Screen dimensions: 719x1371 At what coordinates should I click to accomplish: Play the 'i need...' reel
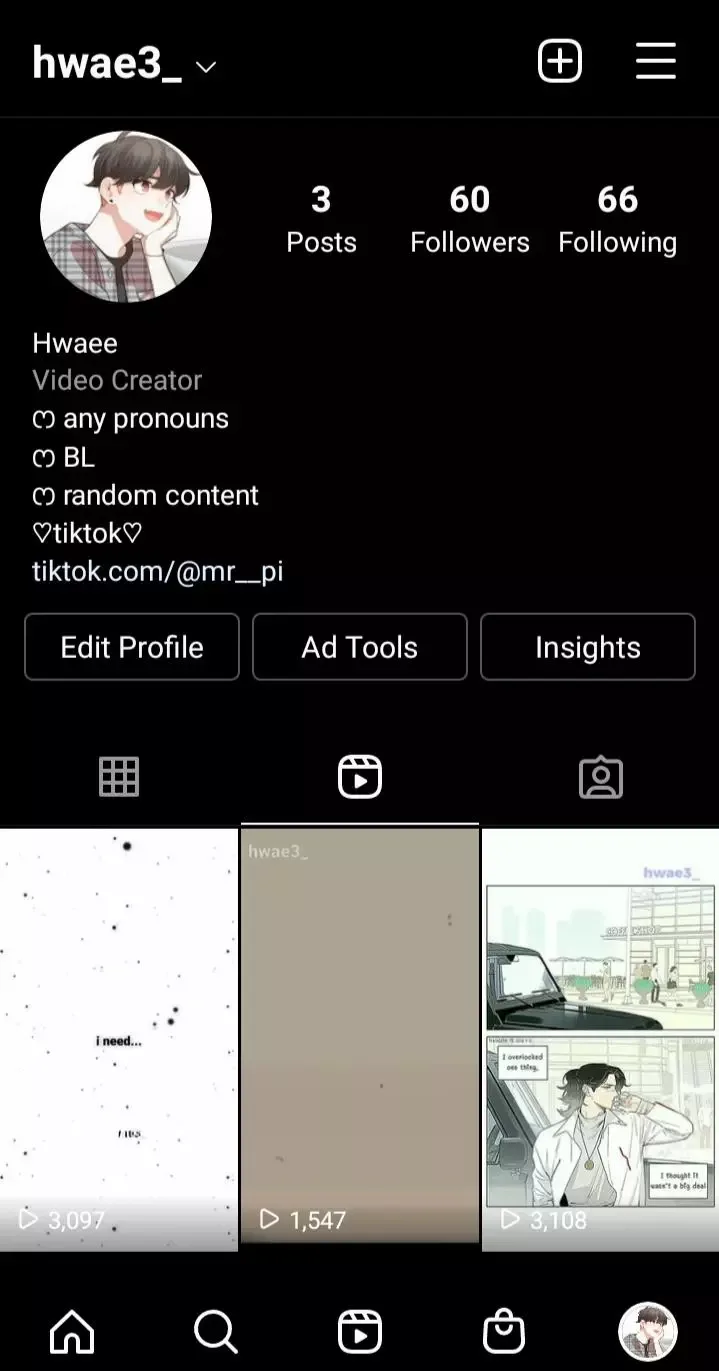click(119, 1040)
